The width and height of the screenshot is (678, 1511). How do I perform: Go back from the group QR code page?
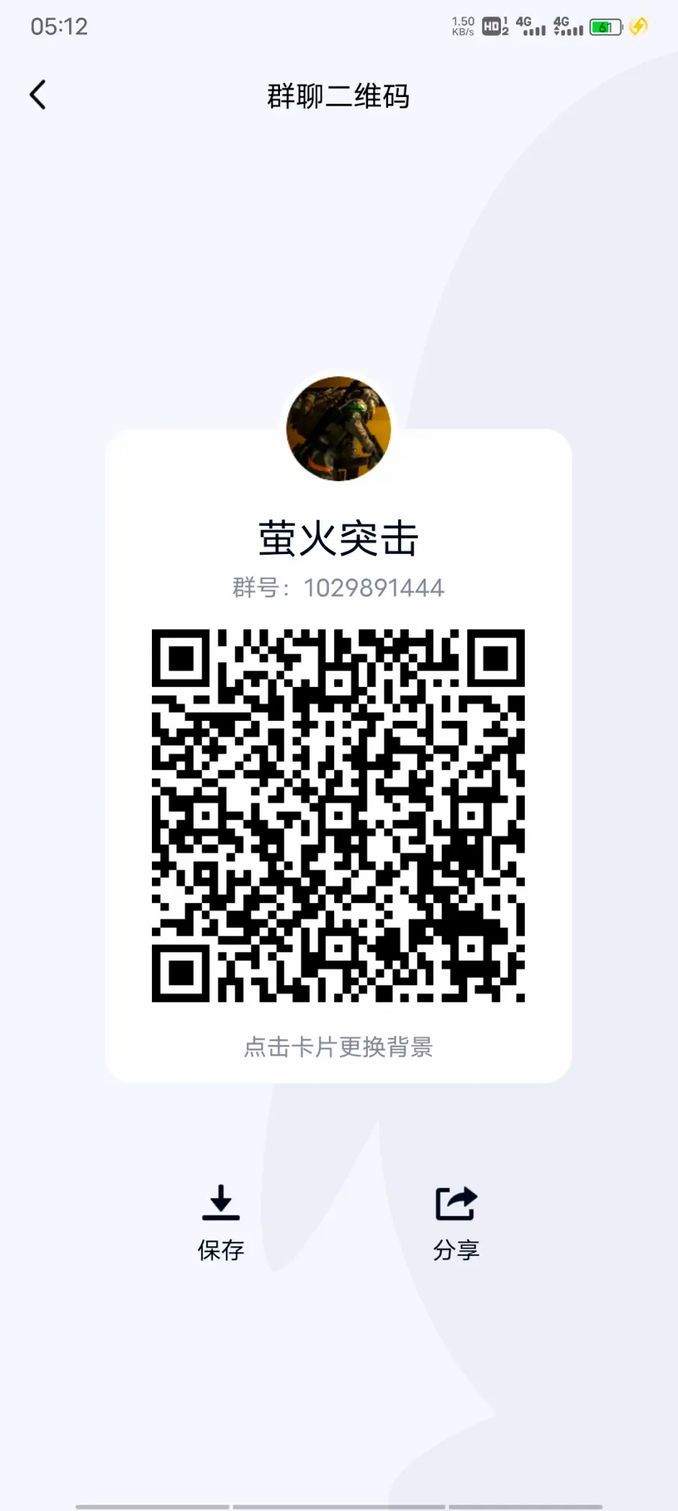(x=38, y=95)
